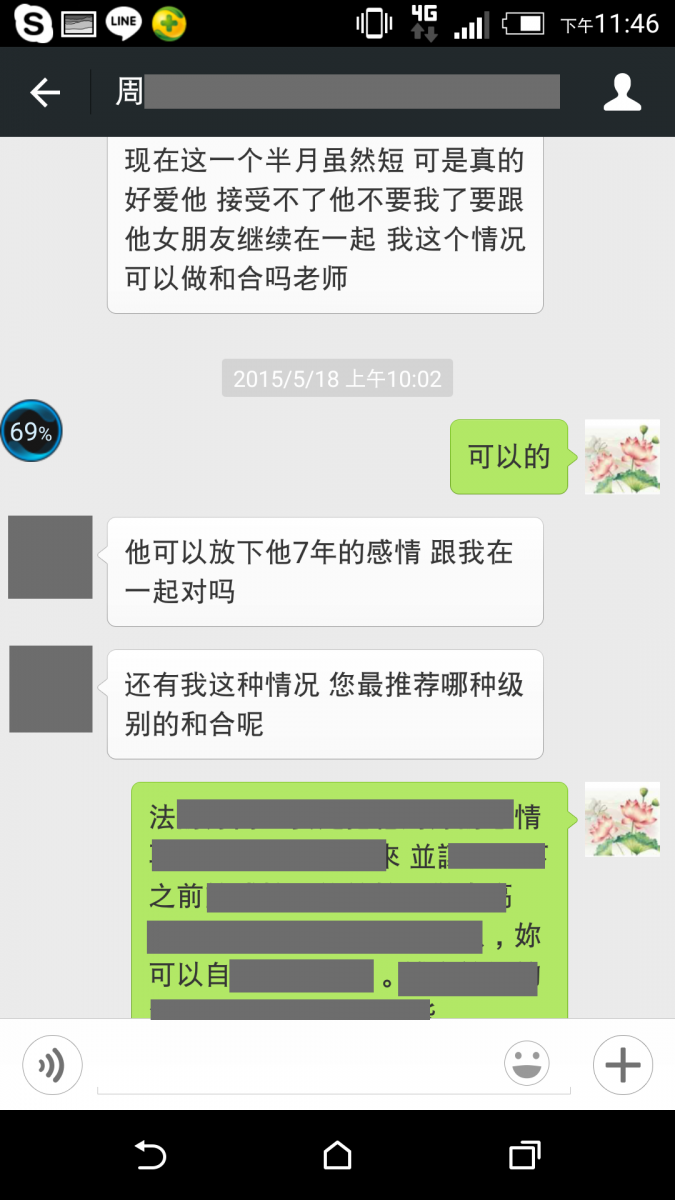Open the contact profile icon
Viewport: 675px width, 1200px height.
pyautogui.click(x=622, y=93)
